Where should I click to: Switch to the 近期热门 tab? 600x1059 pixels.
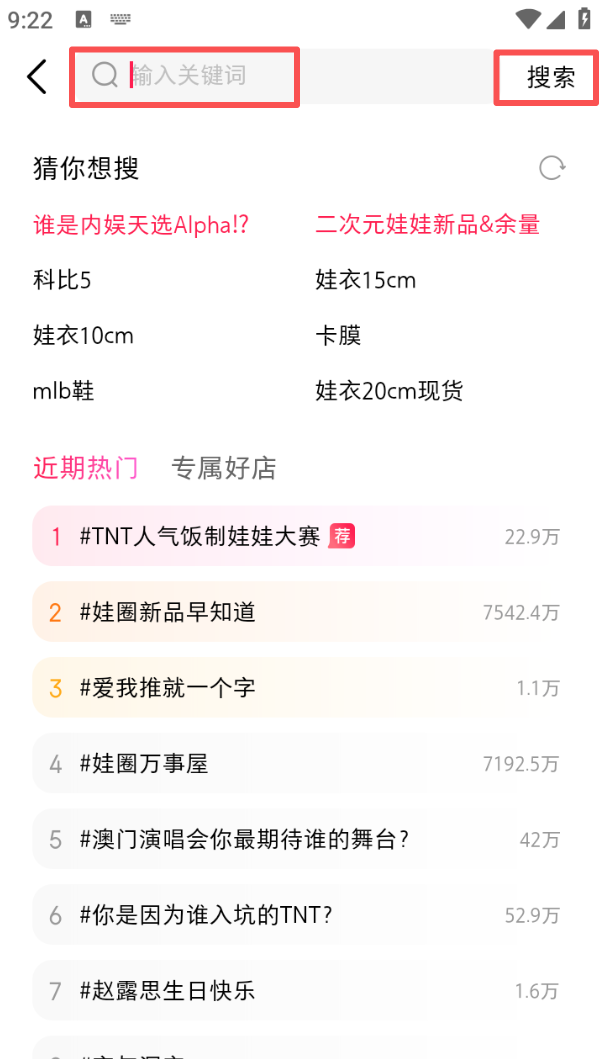tap(85, 468)
